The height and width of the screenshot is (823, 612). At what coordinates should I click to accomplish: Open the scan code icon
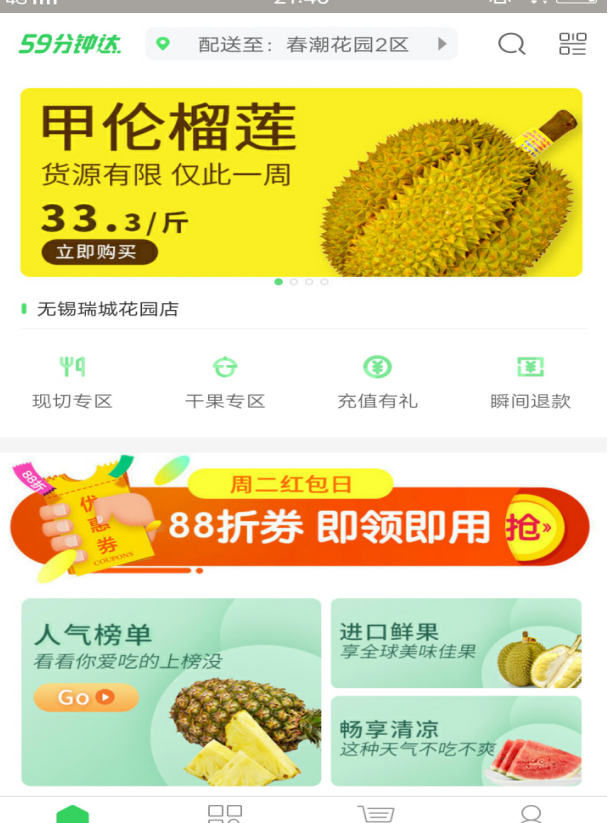[572, 44]
